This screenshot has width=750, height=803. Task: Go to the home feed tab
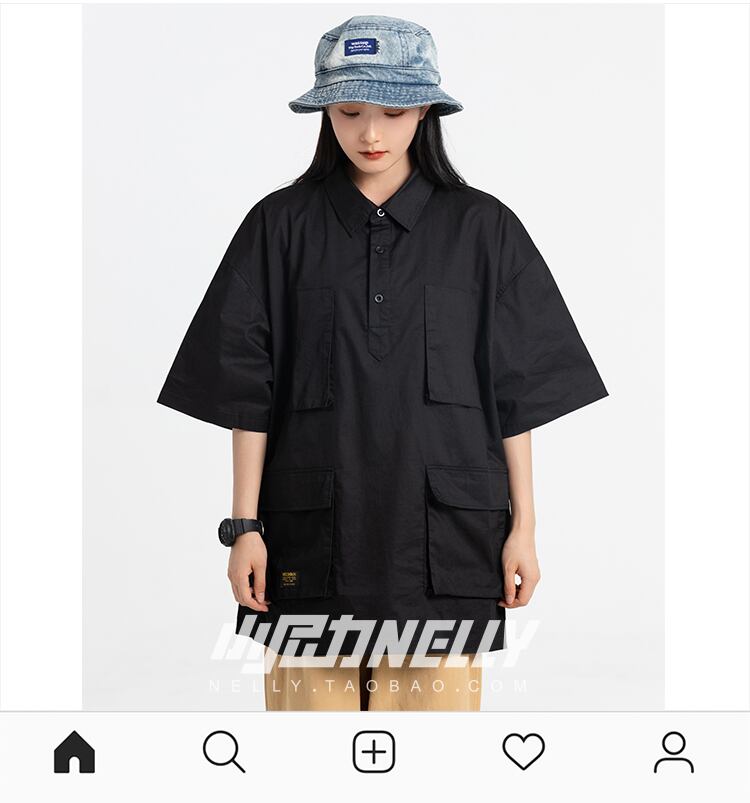[x=75, y=751]
